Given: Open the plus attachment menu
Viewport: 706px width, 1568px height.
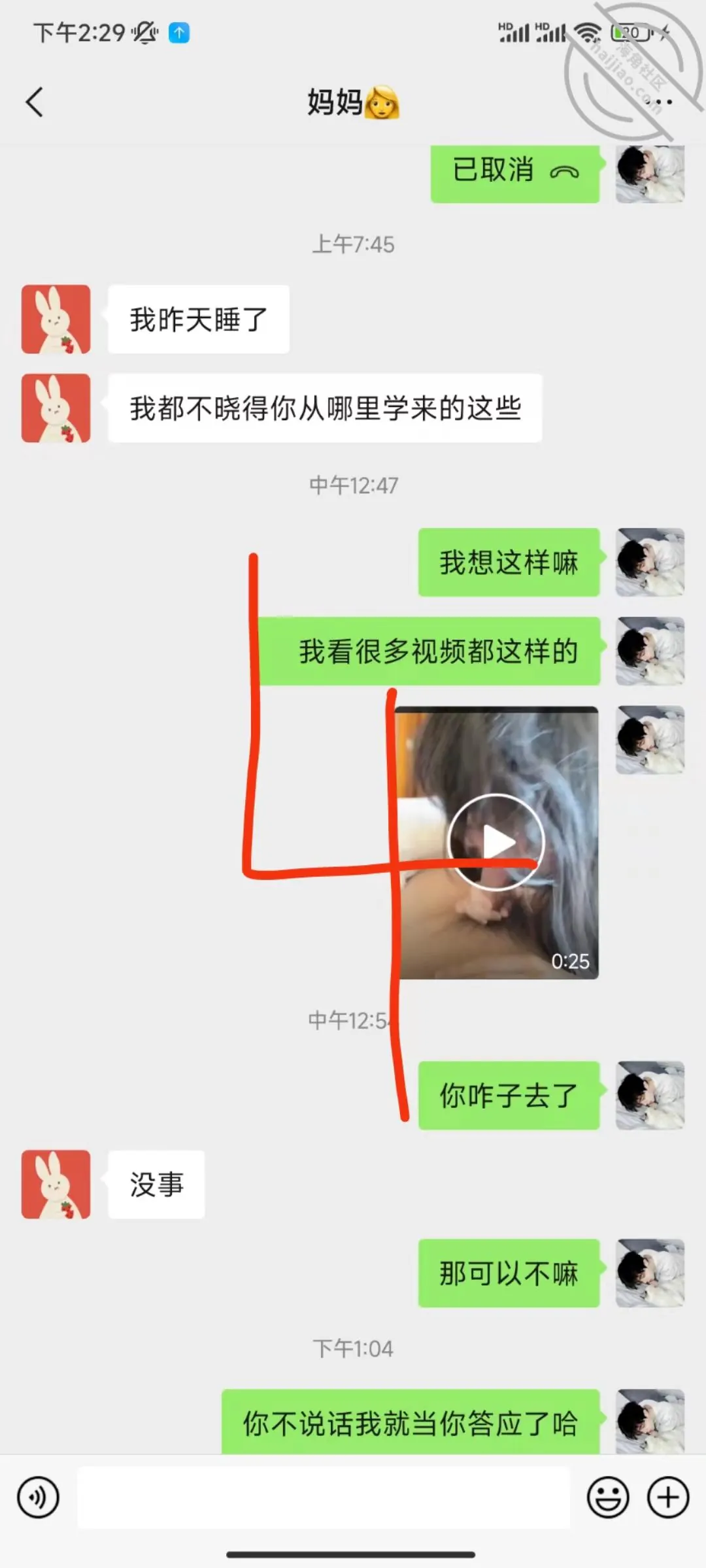Looking at the screenshot, I should (x=668, y=1497).
